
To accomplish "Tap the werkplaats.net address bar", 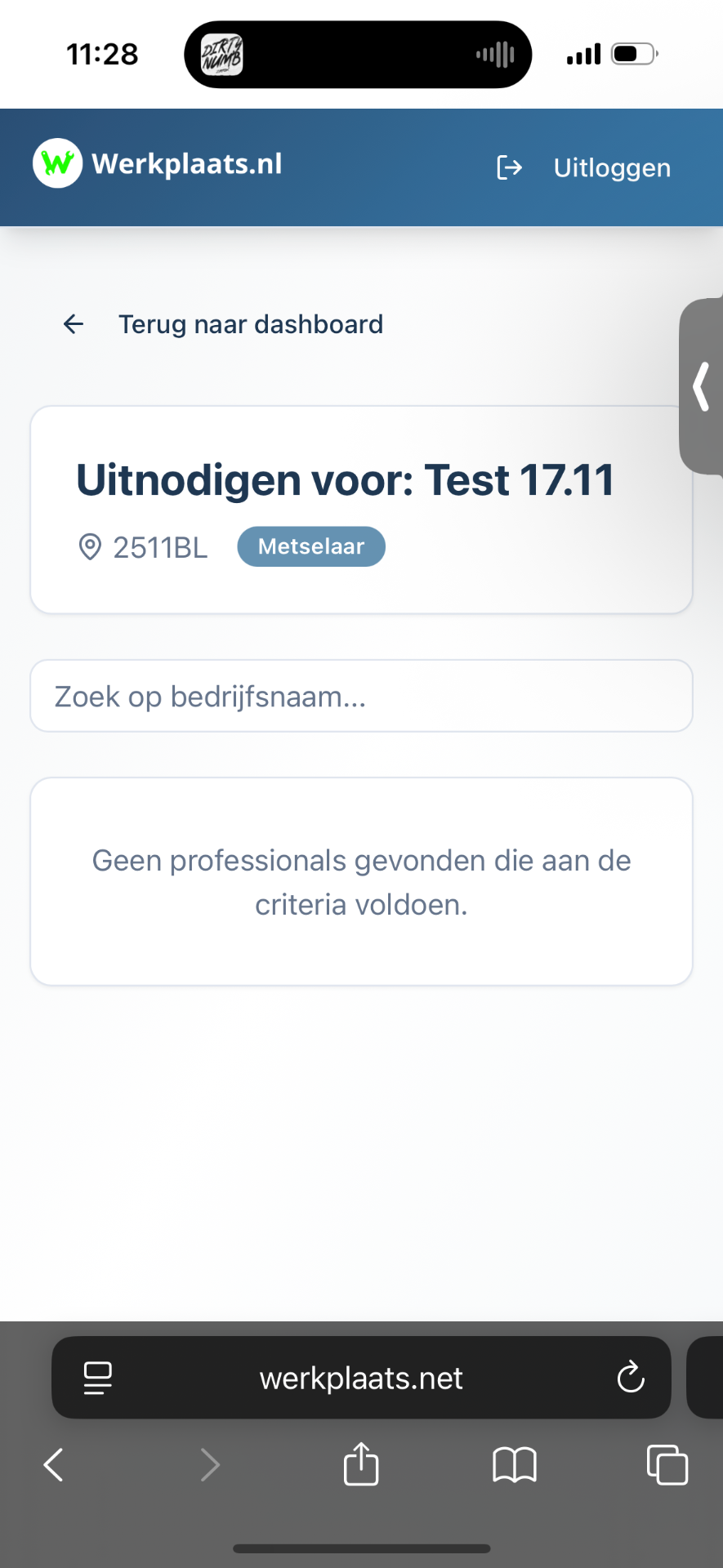I will click(361, 1379).
